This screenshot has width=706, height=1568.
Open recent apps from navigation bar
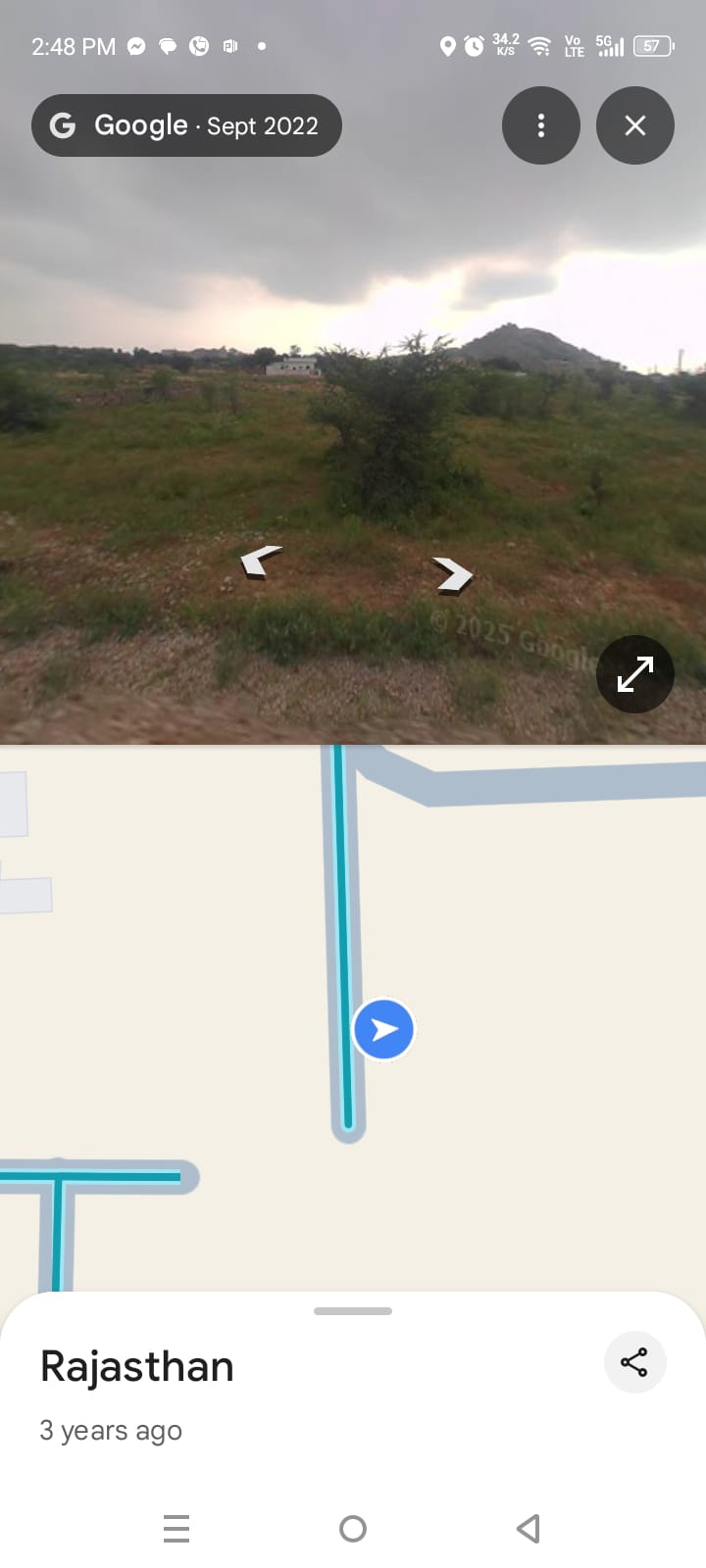coord(176,1528)
